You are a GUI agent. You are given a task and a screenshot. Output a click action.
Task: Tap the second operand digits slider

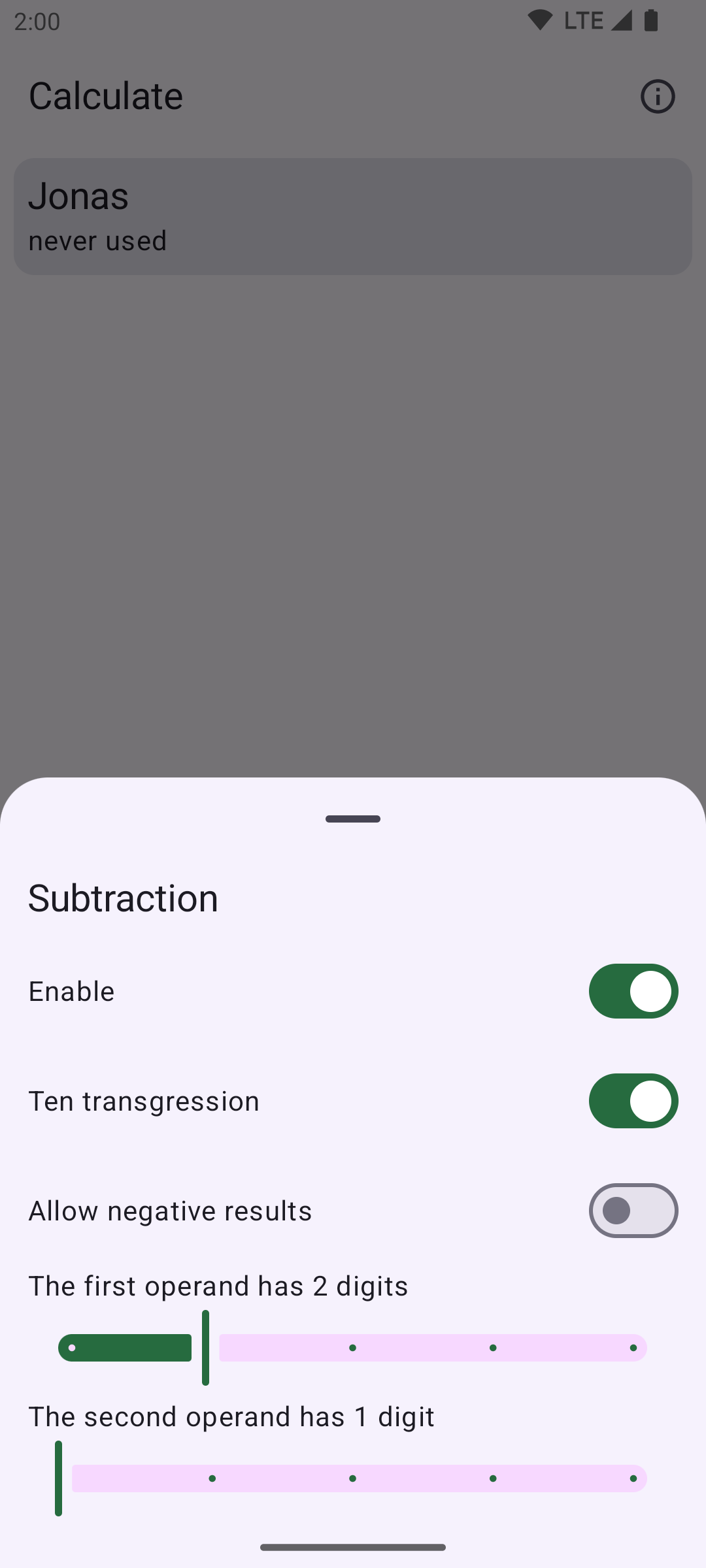[x=353, y=1478]
